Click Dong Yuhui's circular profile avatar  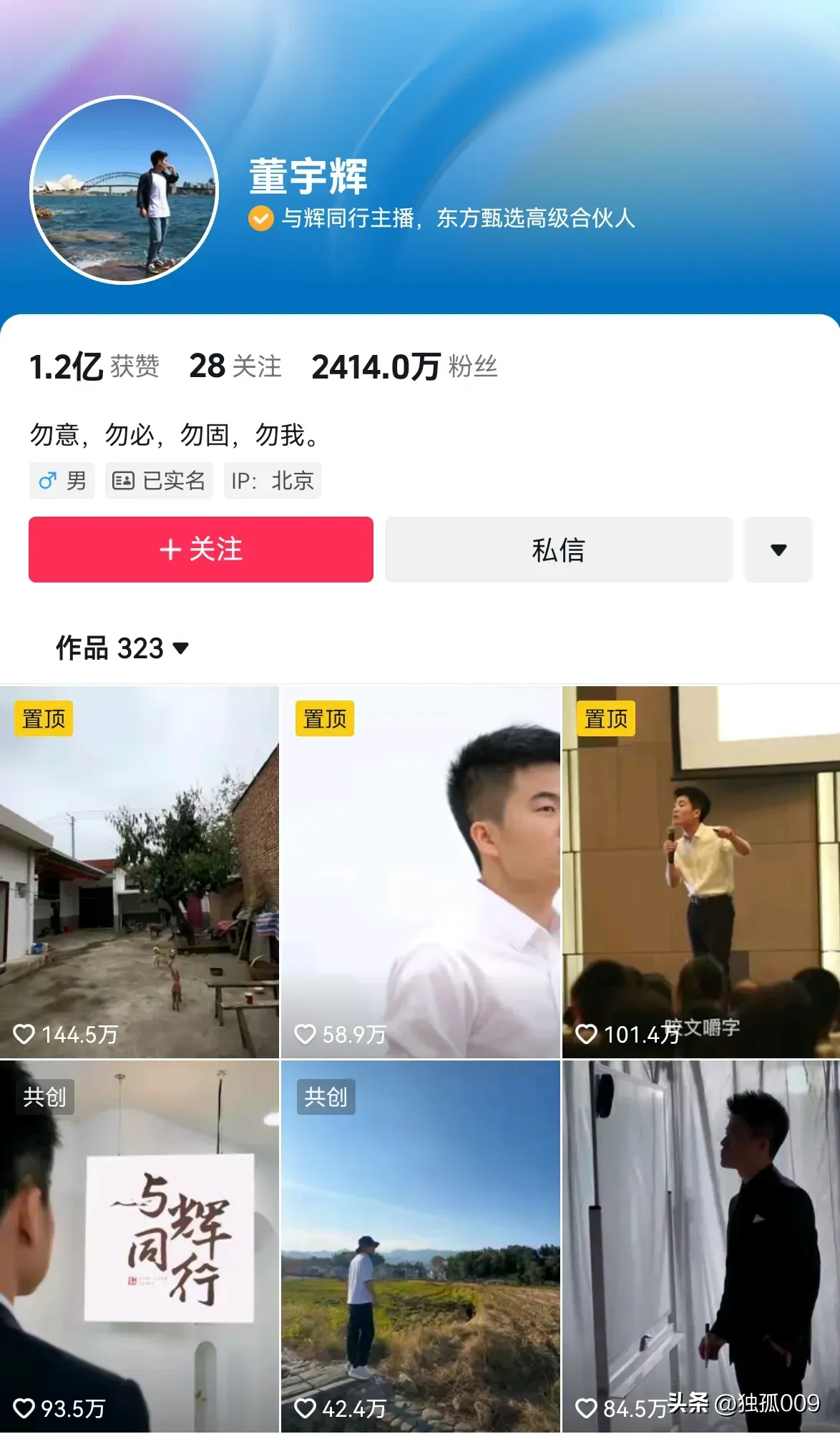[x=125, y=190]
